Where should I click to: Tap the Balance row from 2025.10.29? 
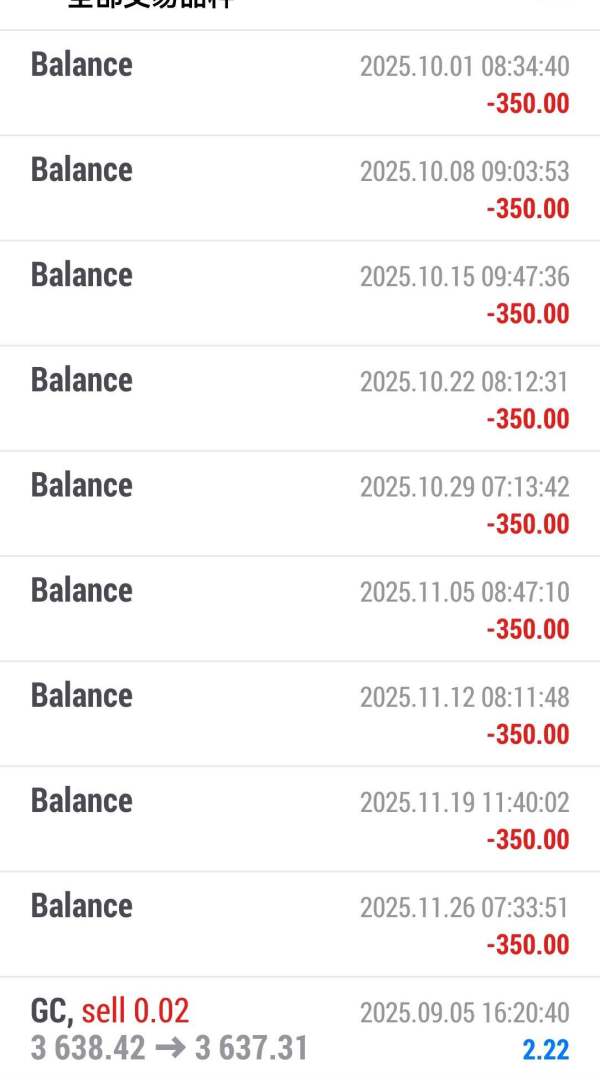point(300,503)
